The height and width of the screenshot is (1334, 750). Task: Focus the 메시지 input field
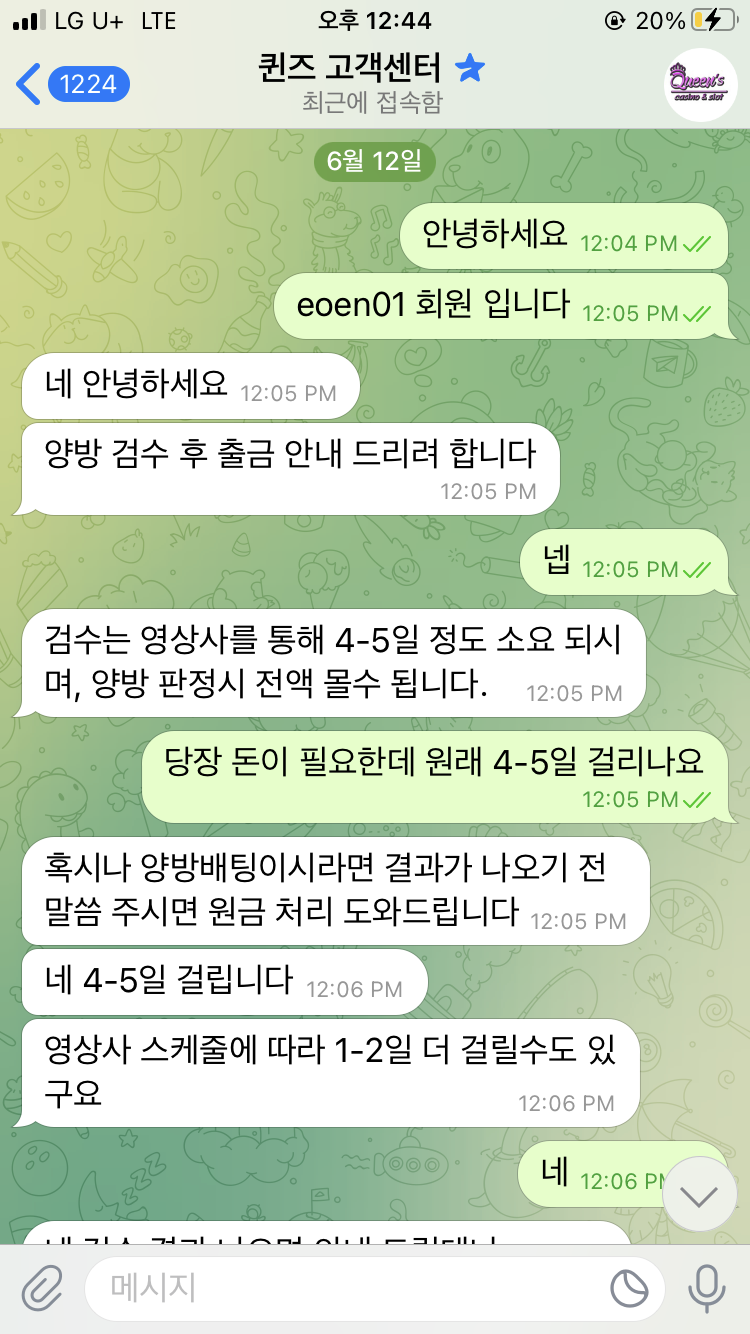tap(340, 1288)
